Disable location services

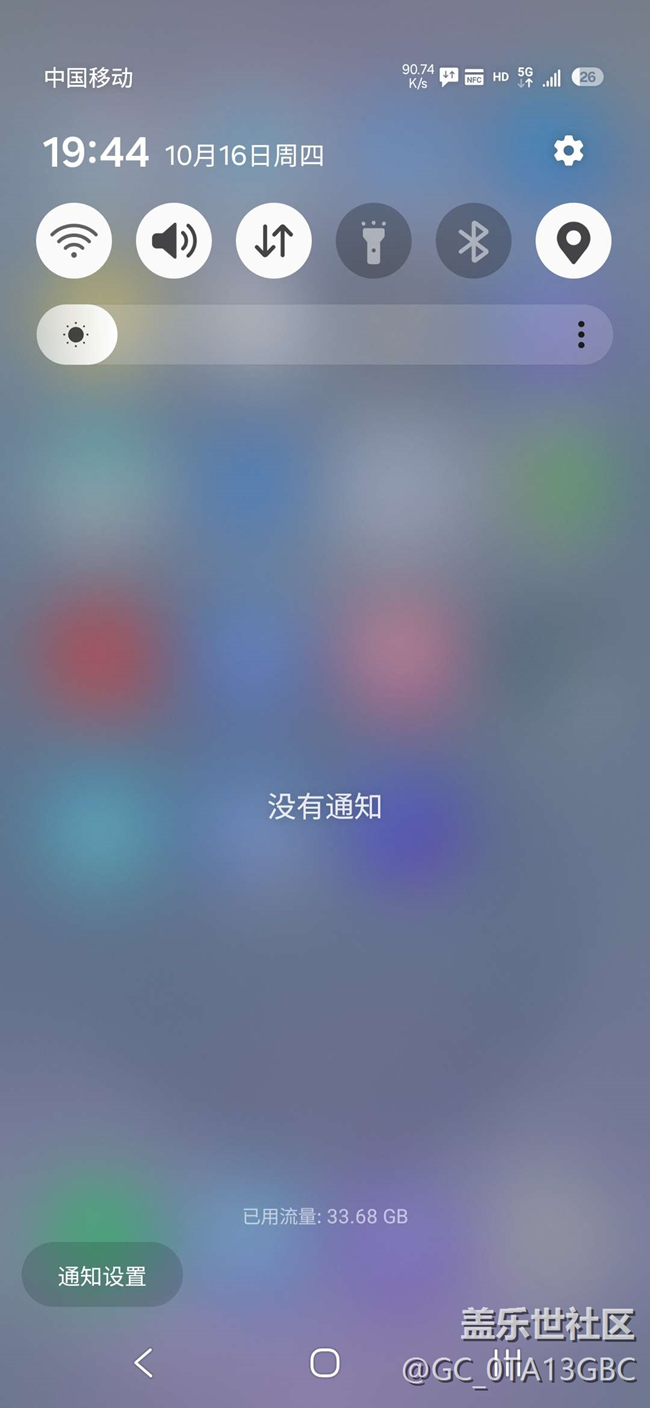tap(573, 241)
